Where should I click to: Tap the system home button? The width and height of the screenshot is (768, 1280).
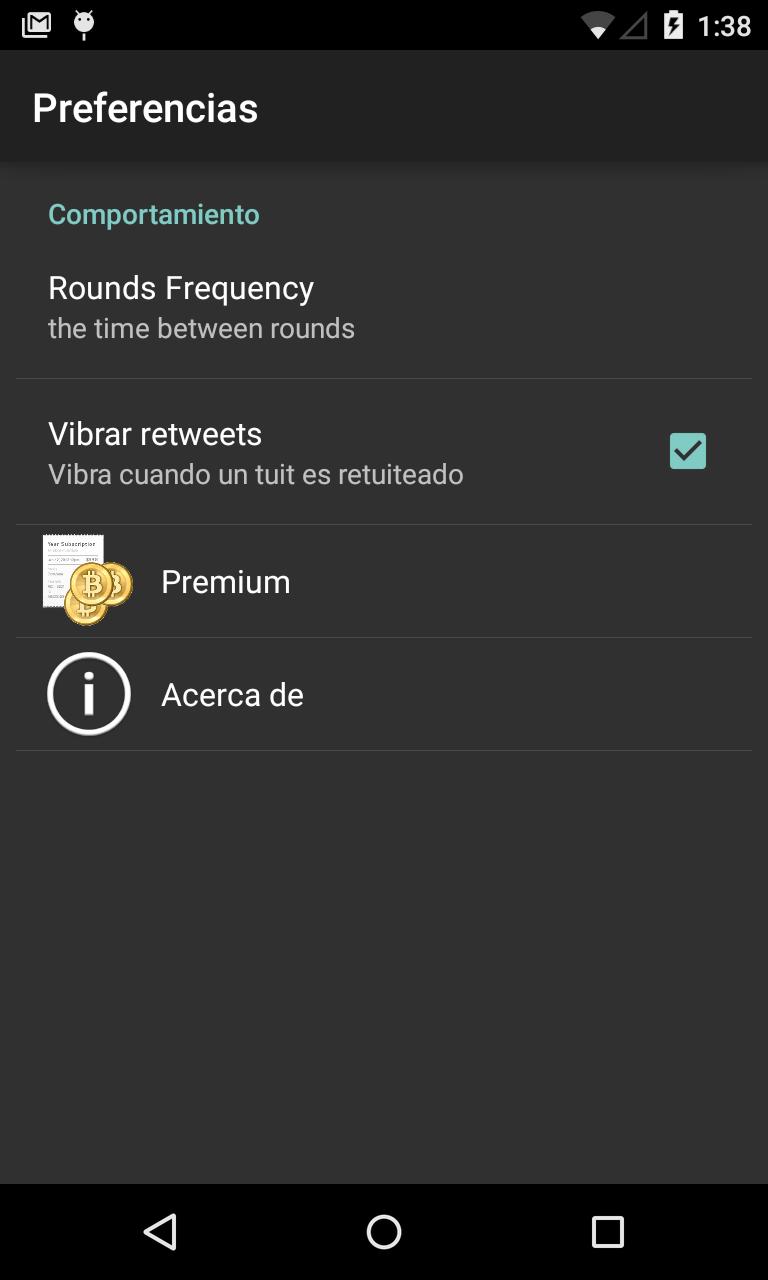(384, 1232)
